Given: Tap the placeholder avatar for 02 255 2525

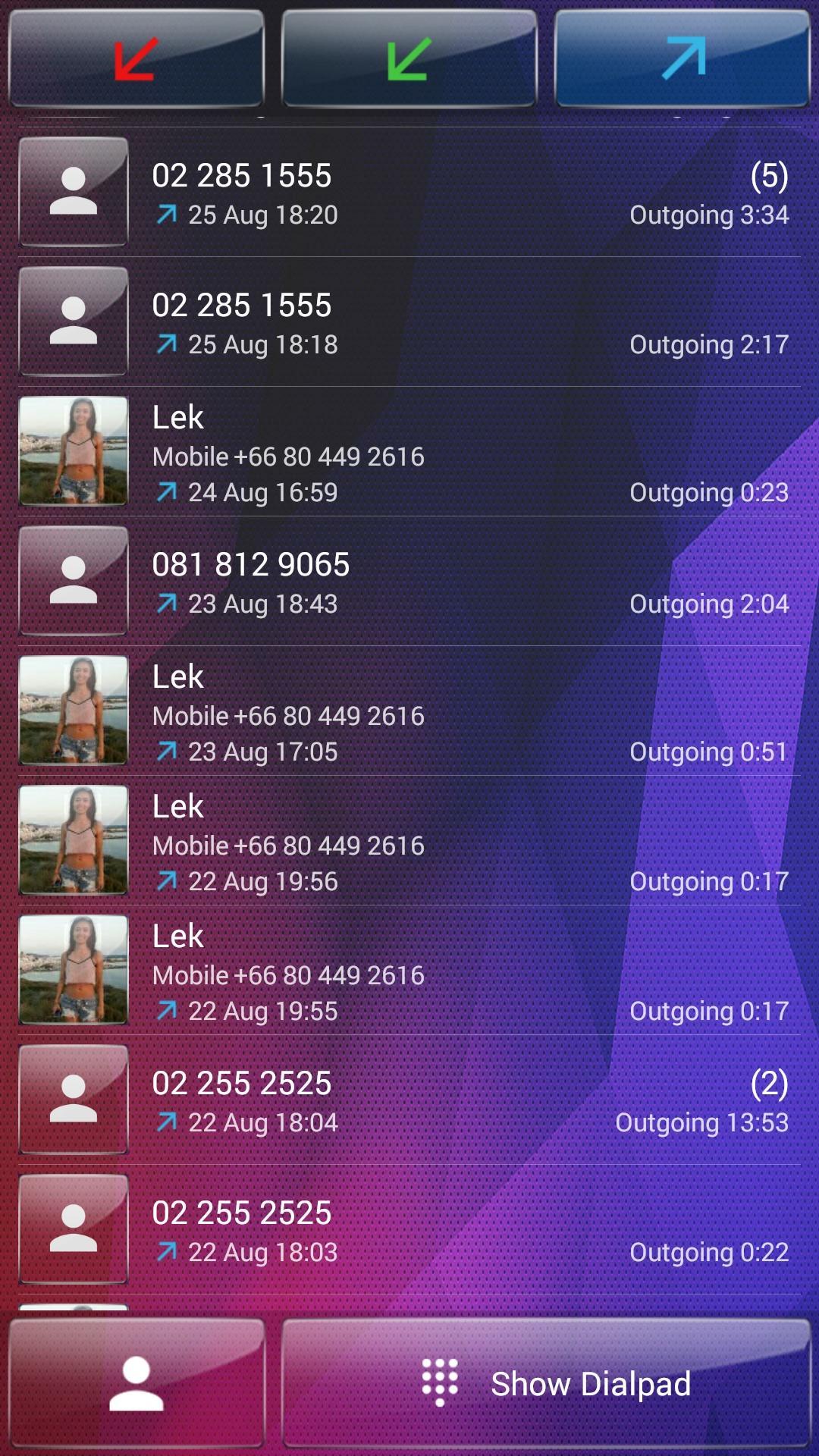Looking at the screenshot, I should click(x=72, y=1101).
